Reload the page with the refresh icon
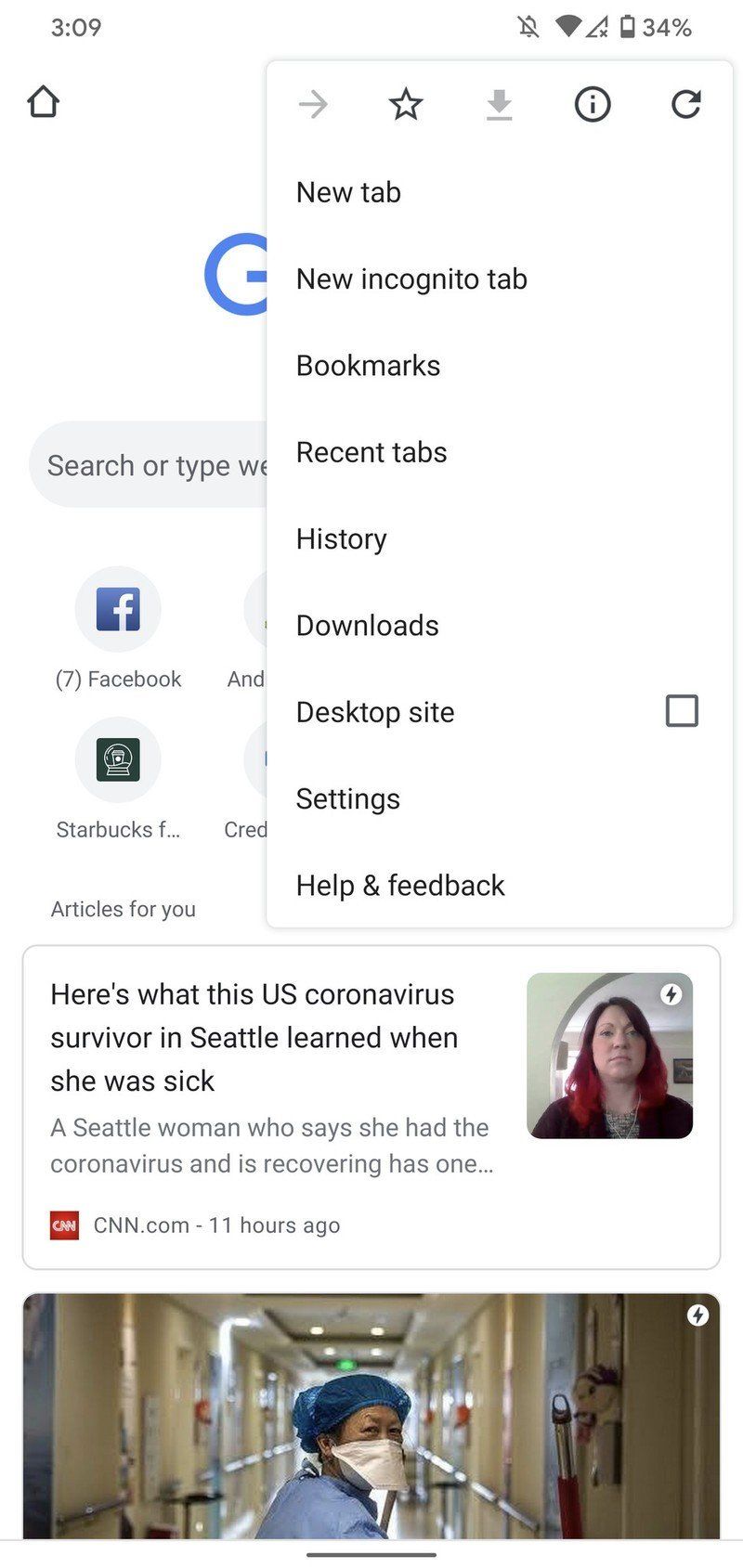 [x=685, y=104]
